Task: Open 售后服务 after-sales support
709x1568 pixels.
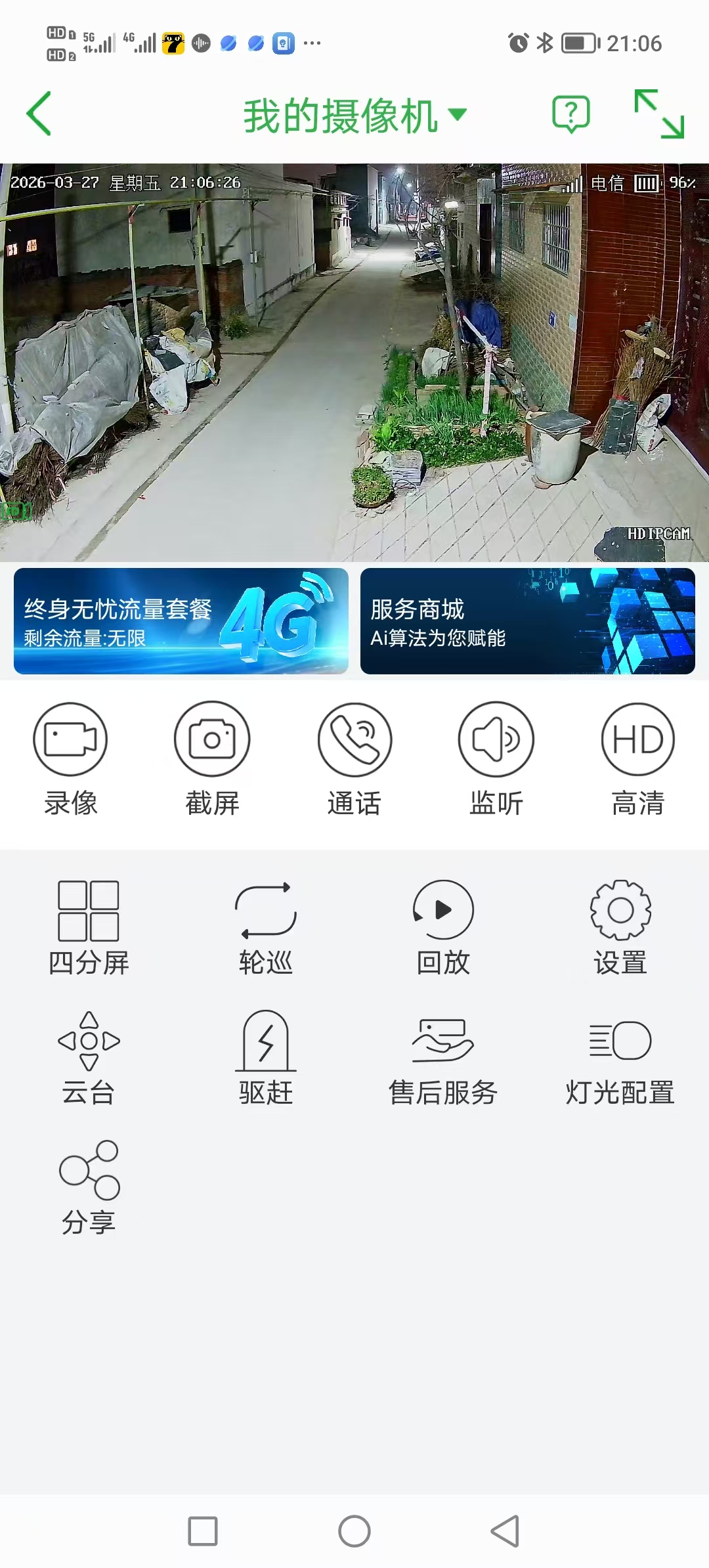Action: point(443,1057)
